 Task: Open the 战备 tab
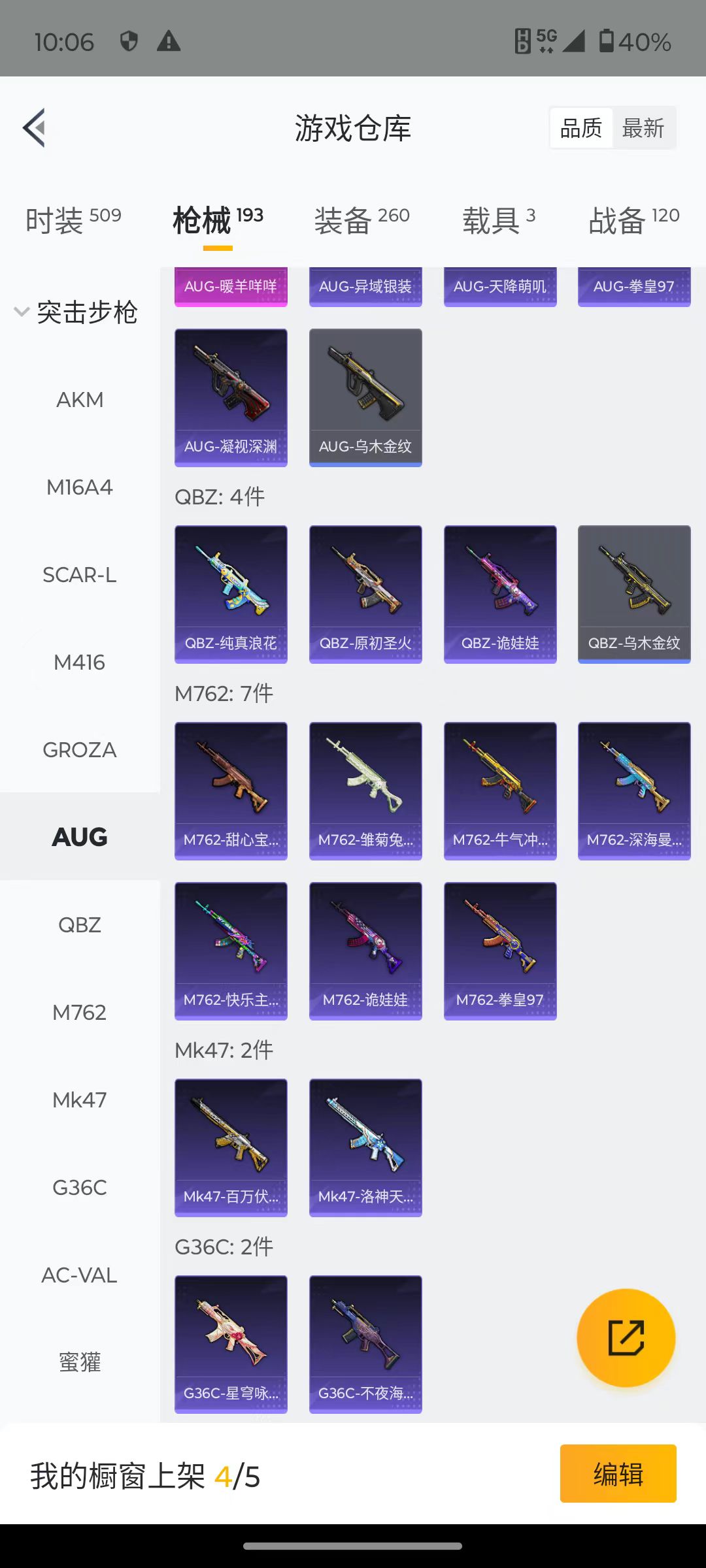pyautogui.click(x=633, y=220)
